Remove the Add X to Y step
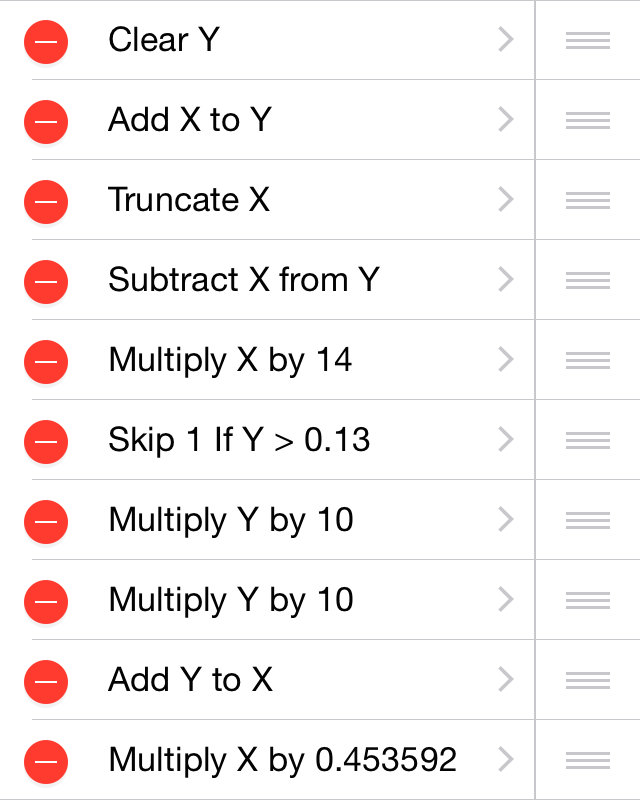 [46, 121]
